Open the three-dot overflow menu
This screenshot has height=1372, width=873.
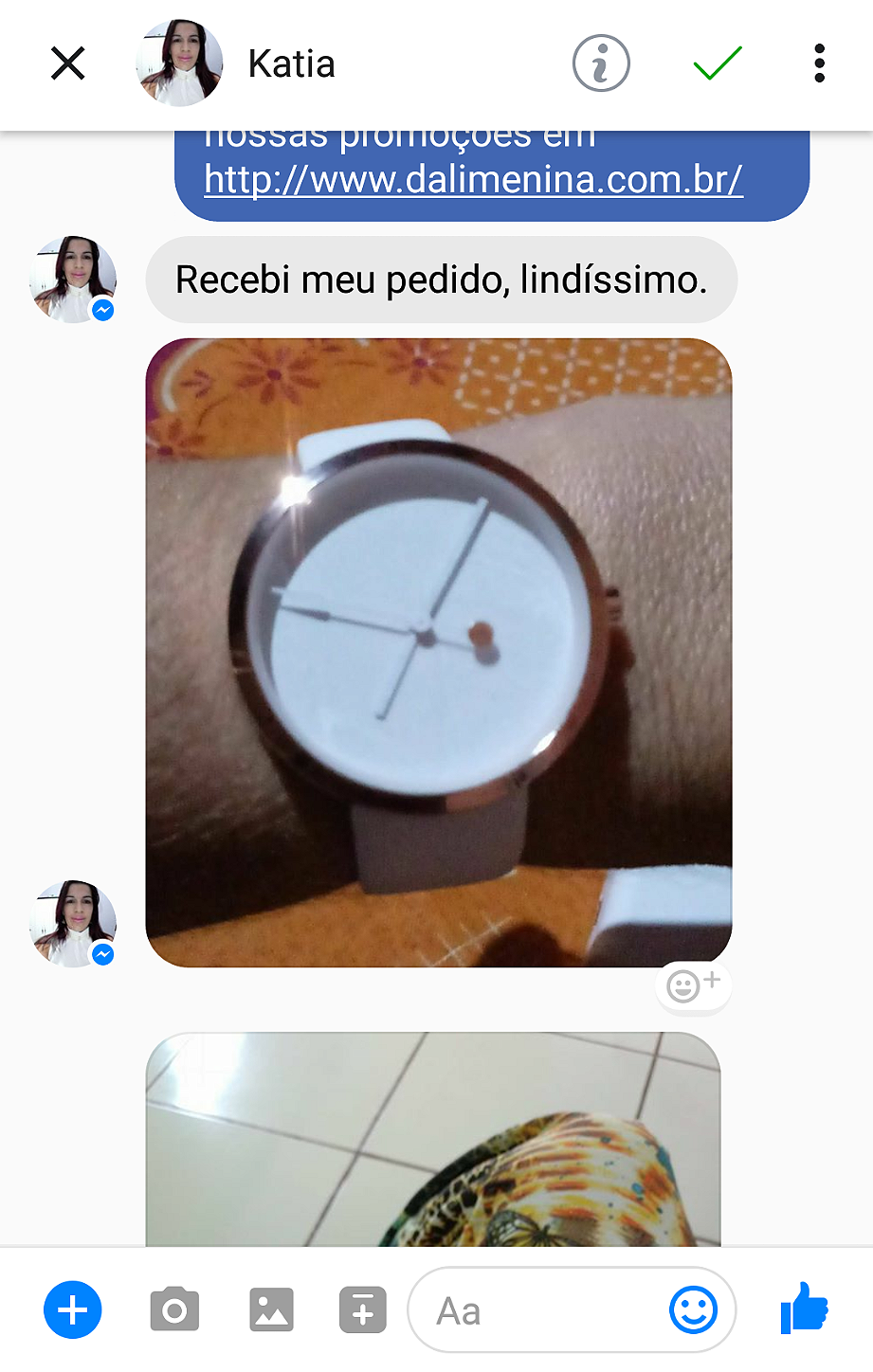click(819, 63)
